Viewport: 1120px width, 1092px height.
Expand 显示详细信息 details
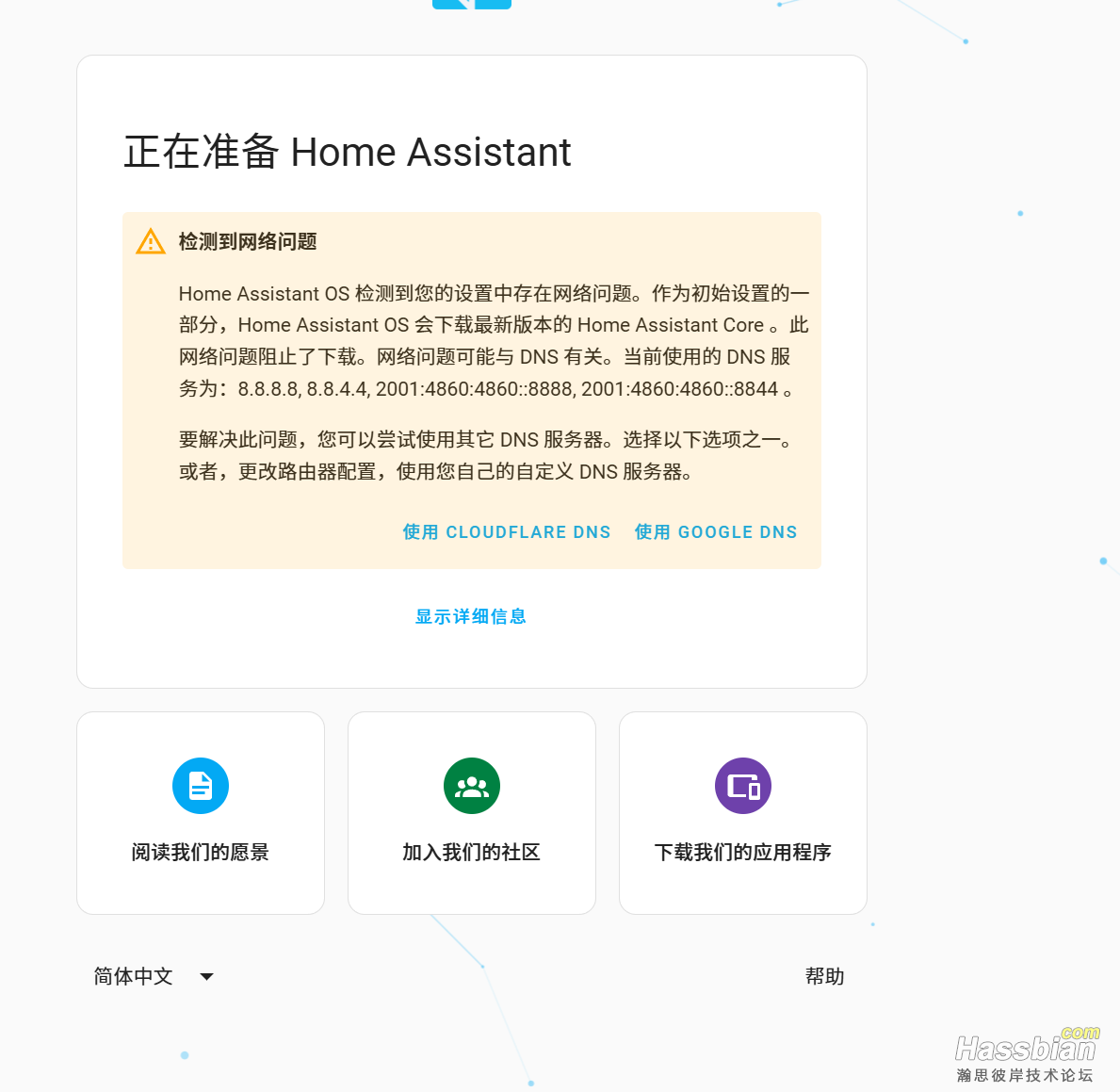pyautogui.click(x=471, y=616)
